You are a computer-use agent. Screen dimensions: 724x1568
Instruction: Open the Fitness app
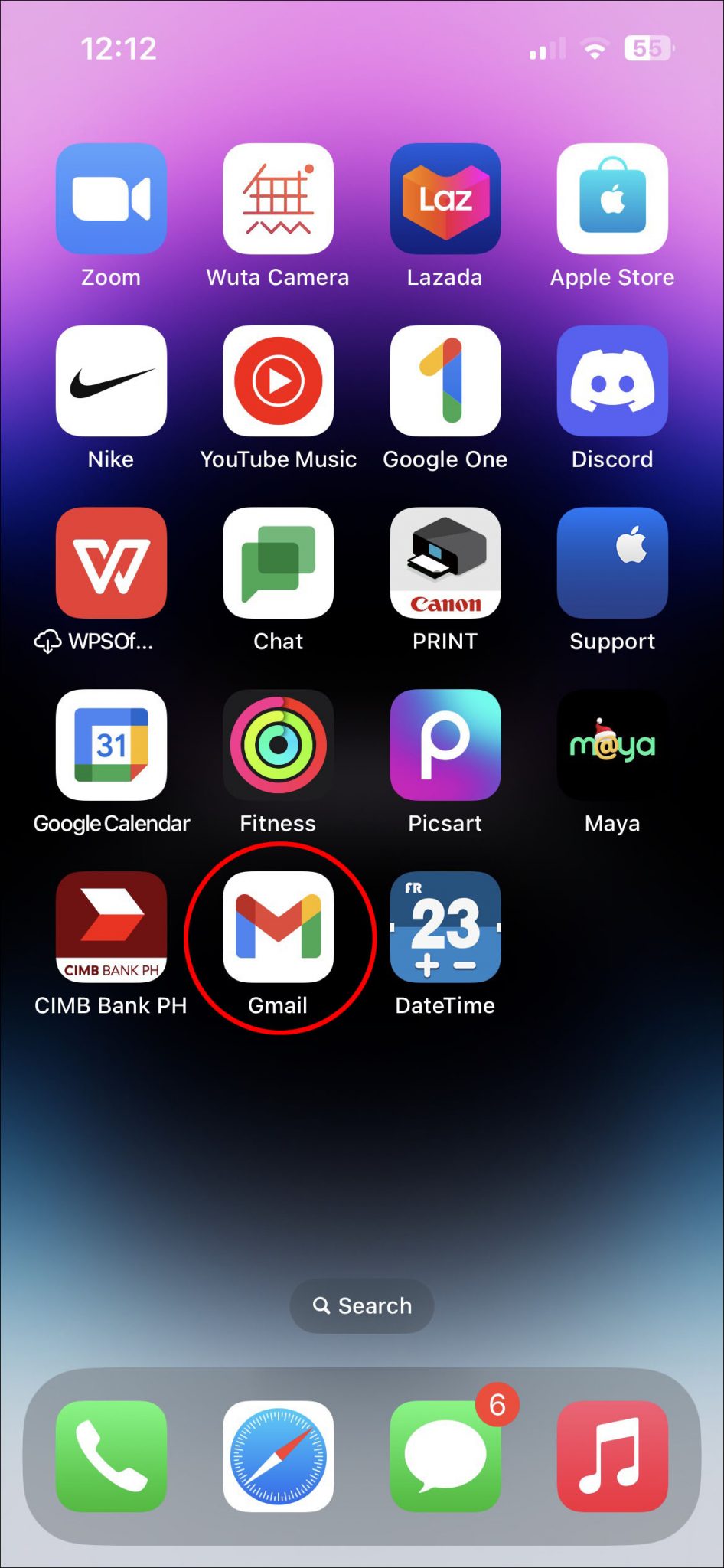[x=278, y=746]
